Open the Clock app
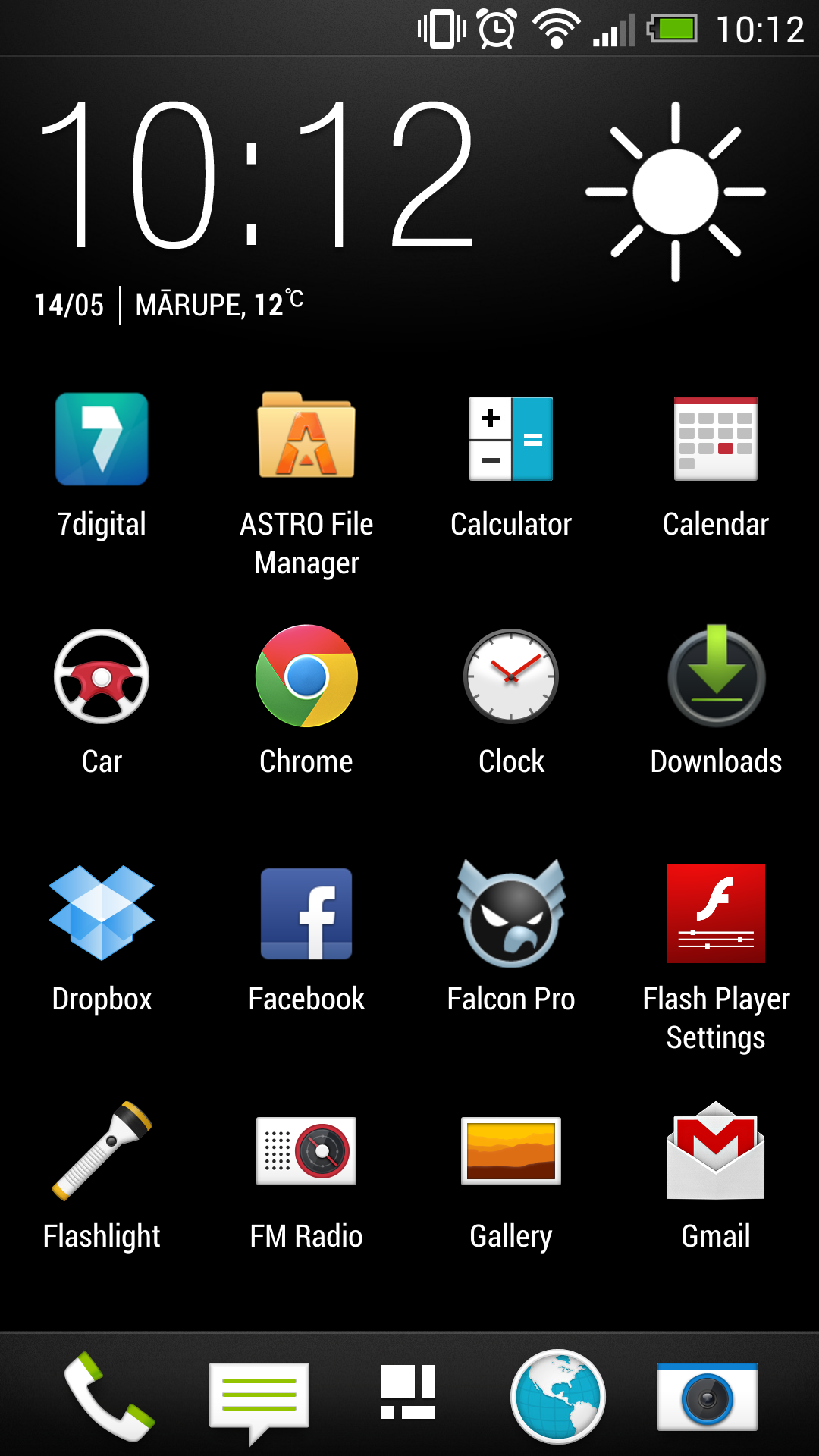Viewport: 819px width, 1456px height. (511, 676)
